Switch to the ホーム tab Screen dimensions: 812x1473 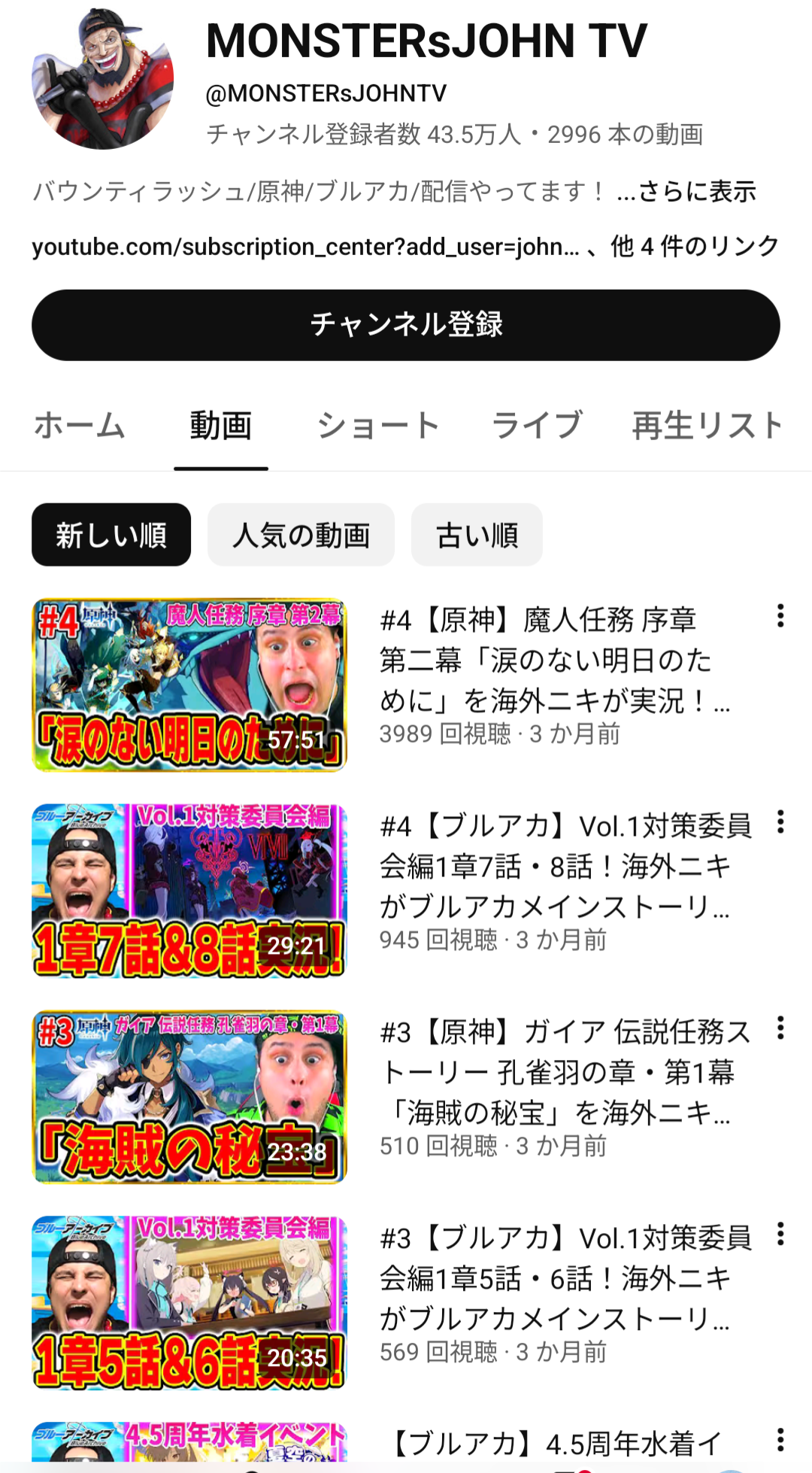pos(79,426)
